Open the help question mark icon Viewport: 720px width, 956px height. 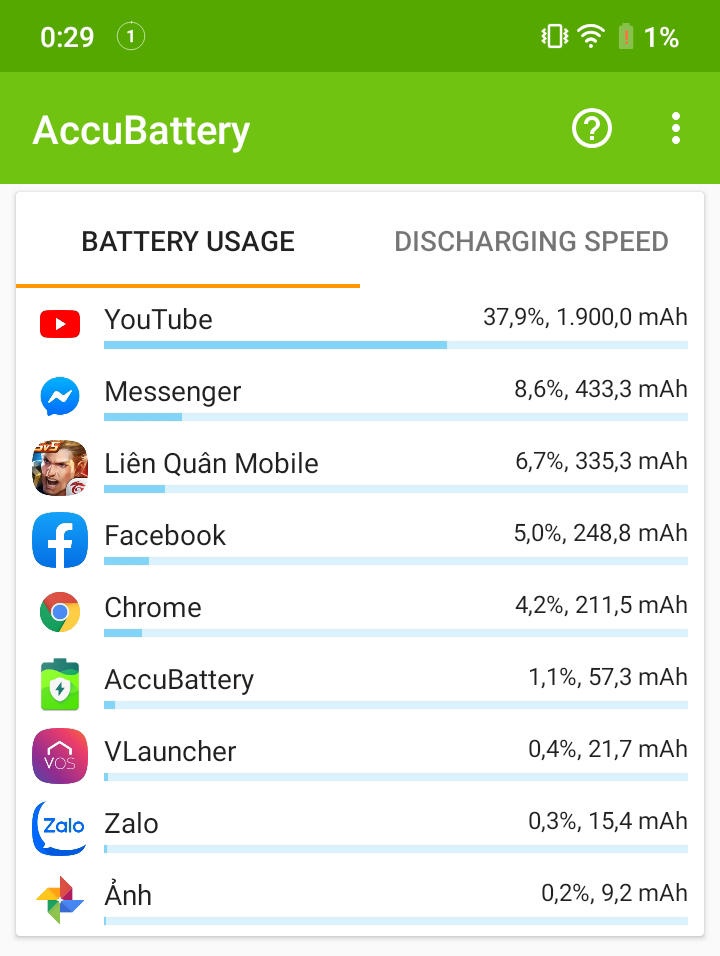591,129
